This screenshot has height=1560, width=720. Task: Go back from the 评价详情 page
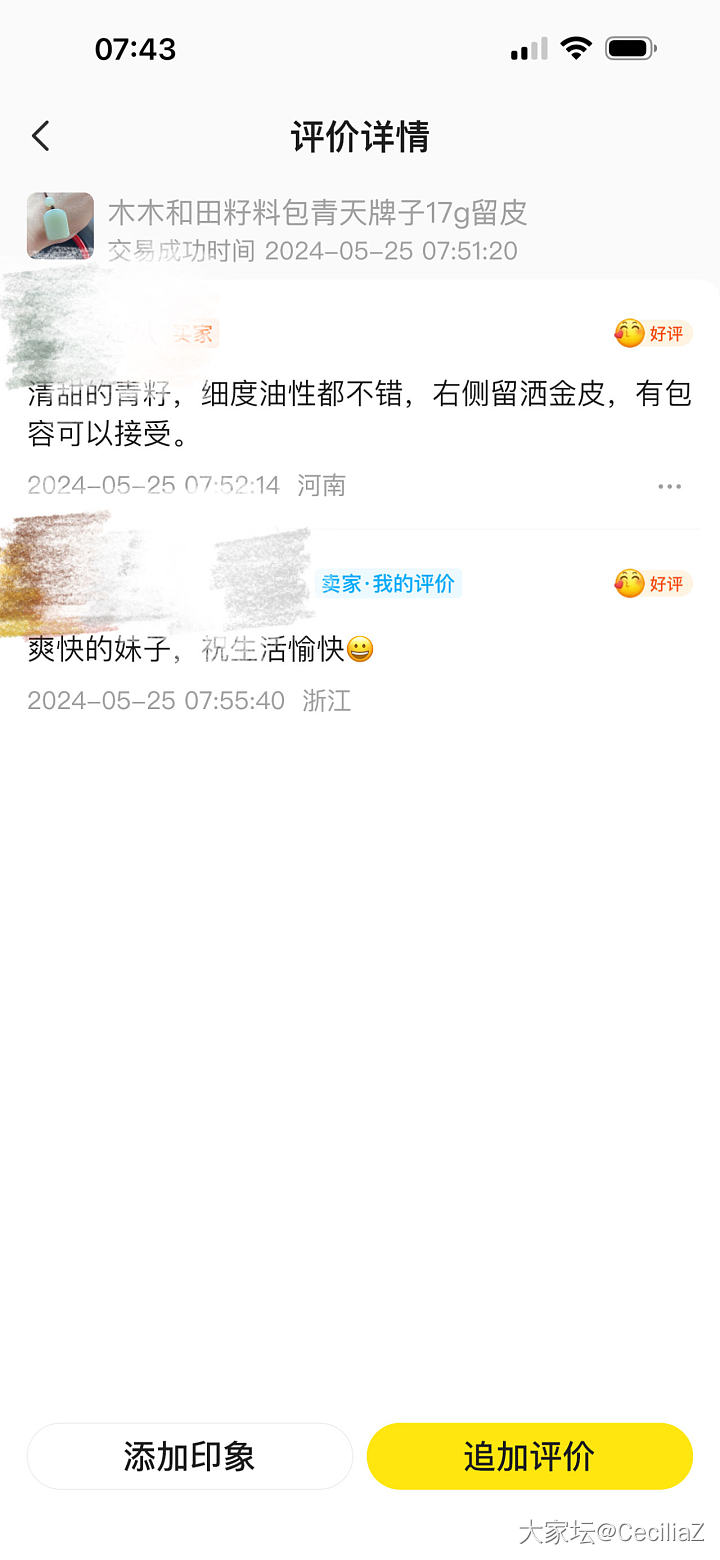(41, 136)
